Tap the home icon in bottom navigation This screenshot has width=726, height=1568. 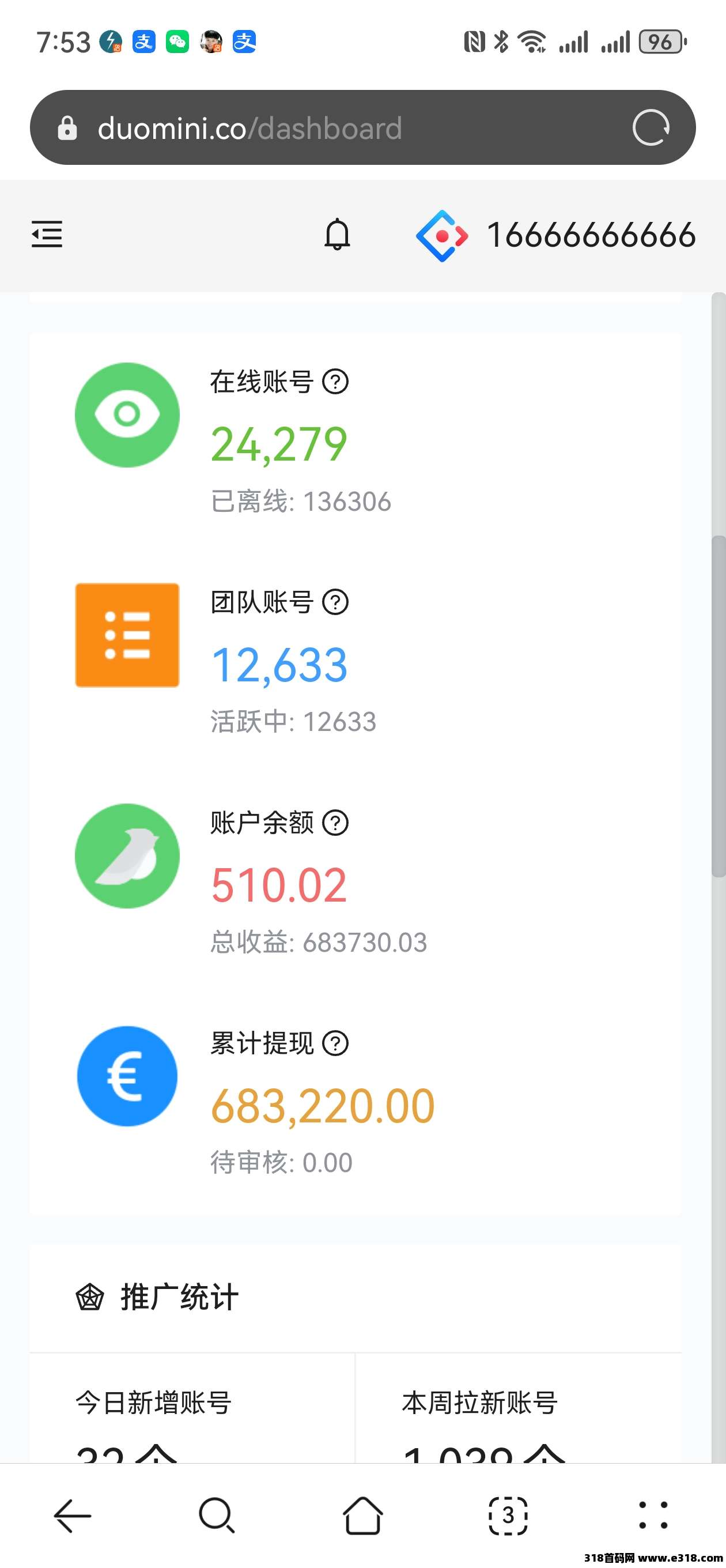[x=362, y=1516]
